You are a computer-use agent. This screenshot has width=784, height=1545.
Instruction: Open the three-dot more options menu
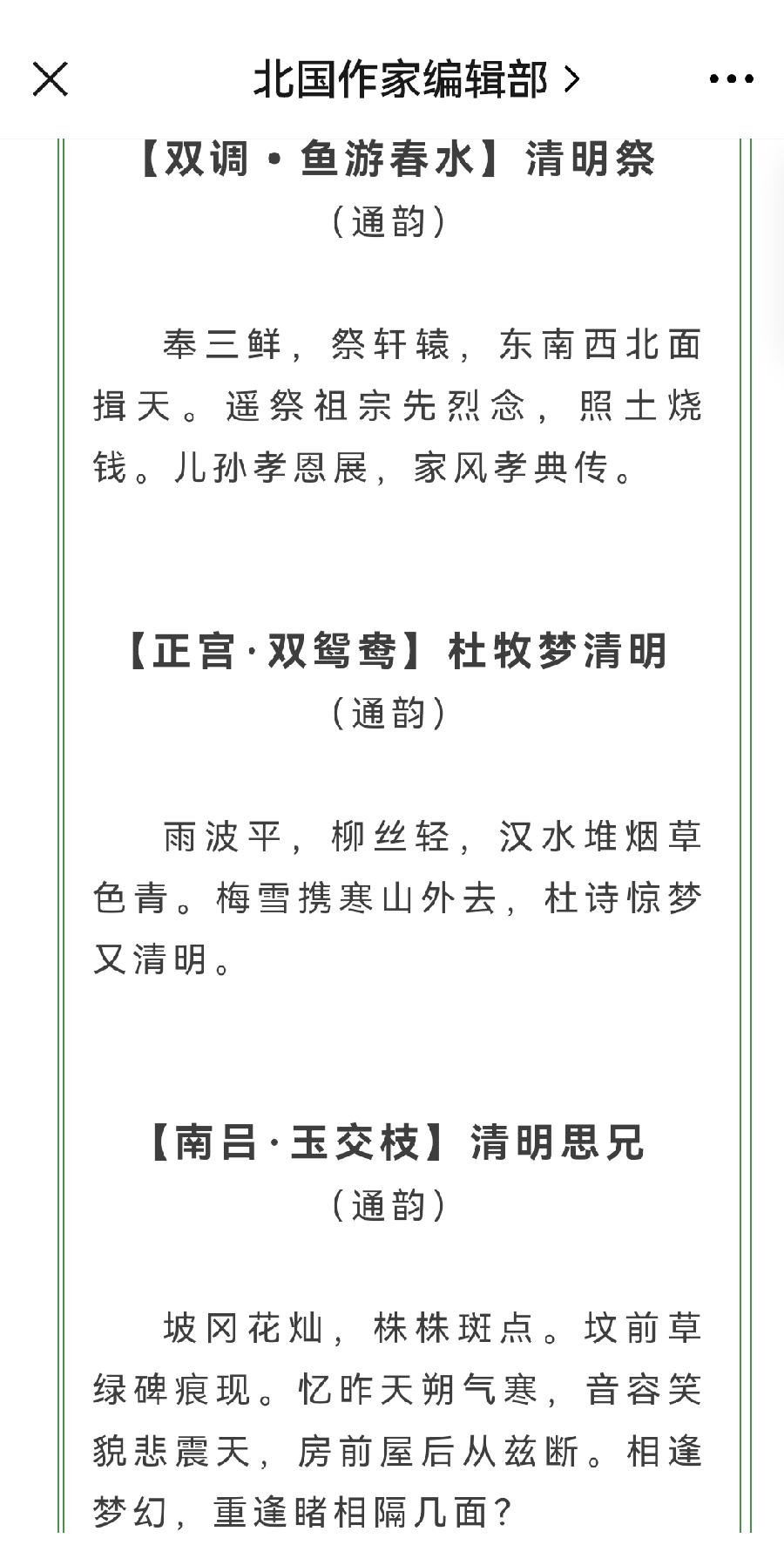[x=731, y=79]
